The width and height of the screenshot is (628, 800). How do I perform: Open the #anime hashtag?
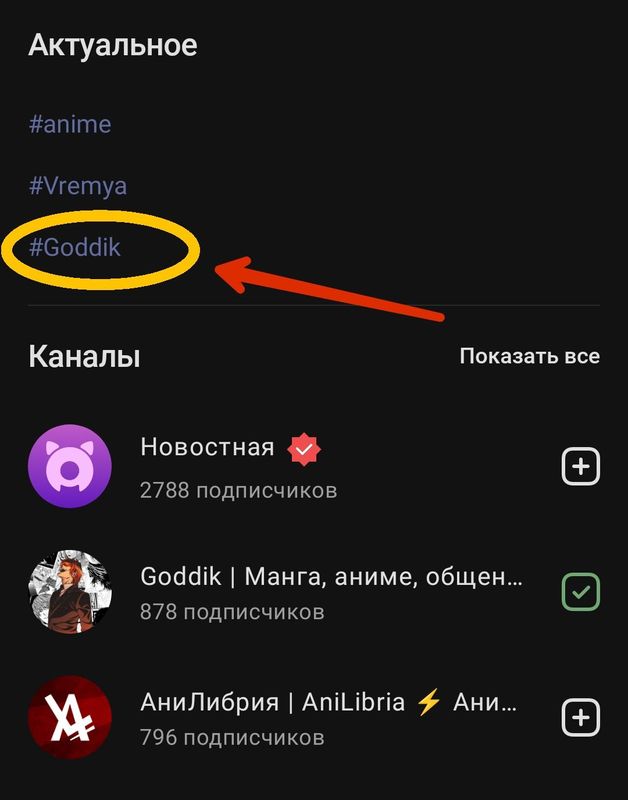70,125
